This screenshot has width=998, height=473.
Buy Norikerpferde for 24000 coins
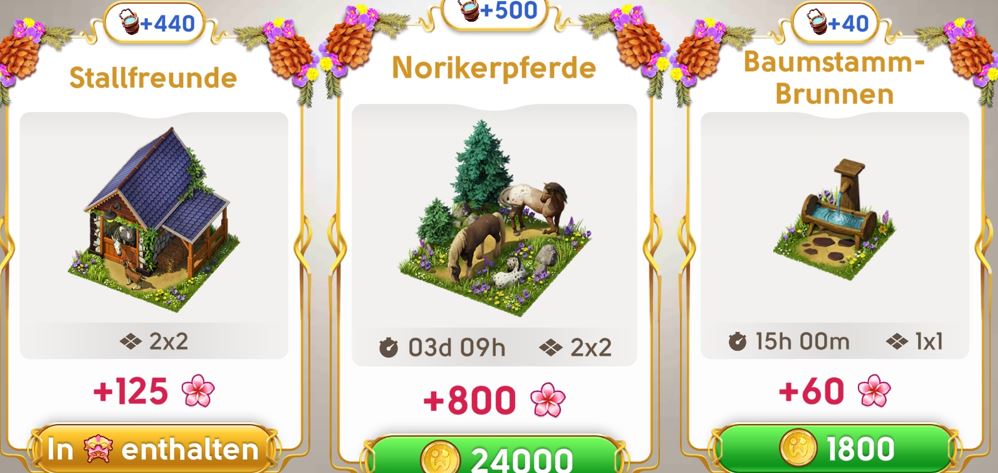[x=495, y=457]
